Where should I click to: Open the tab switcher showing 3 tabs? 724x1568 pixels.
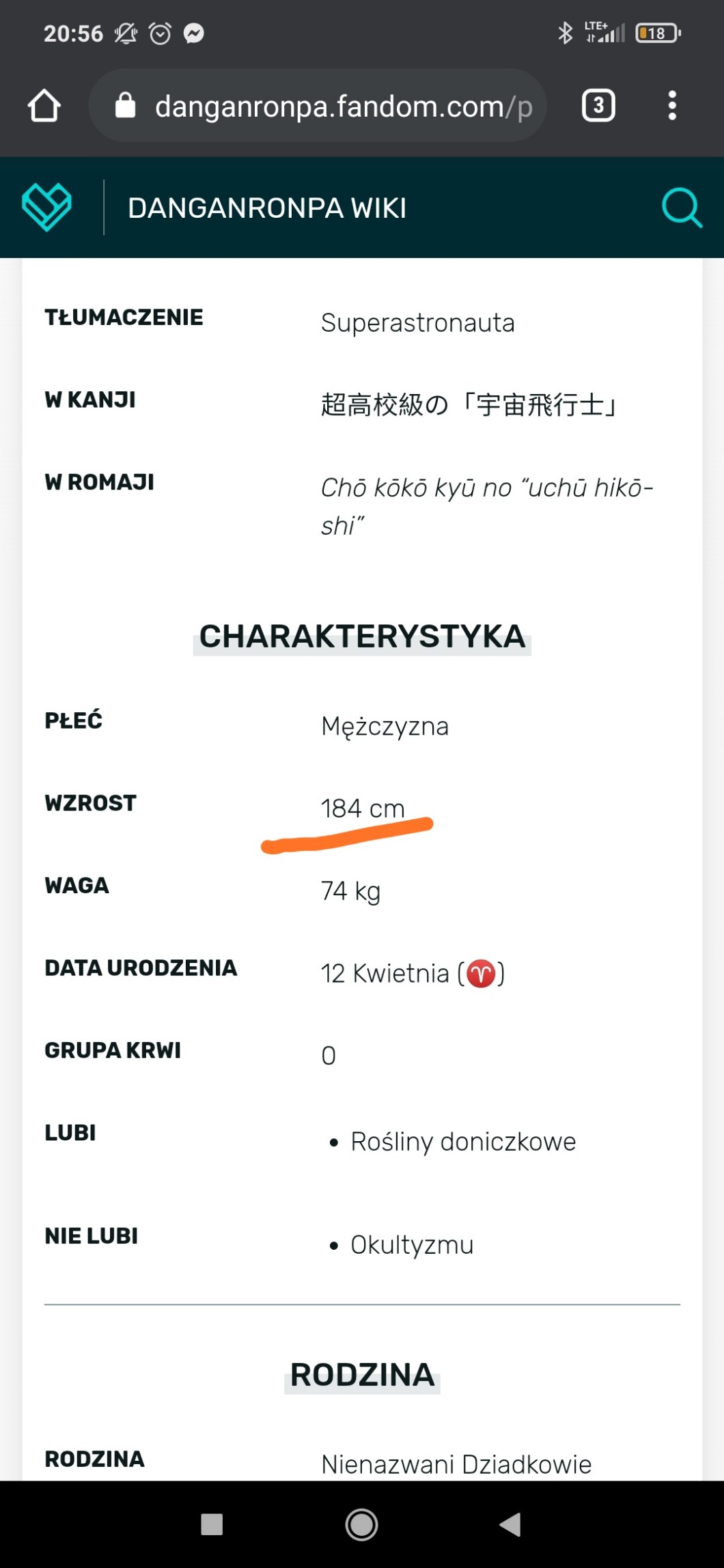[x=598, y=106]
